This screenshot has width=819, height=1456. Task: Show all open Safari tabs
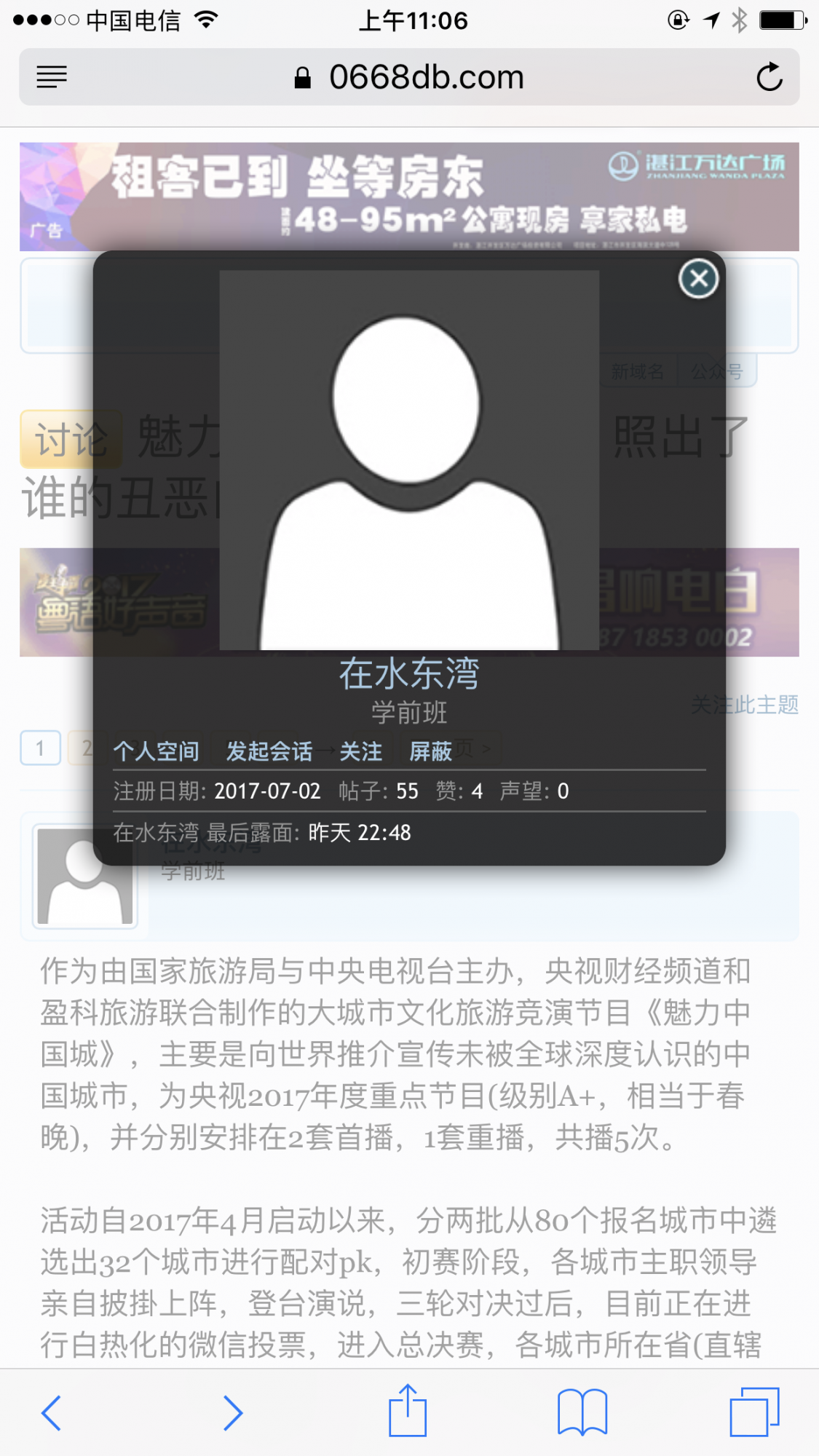pyautogui.click(x=754, y=1412)
